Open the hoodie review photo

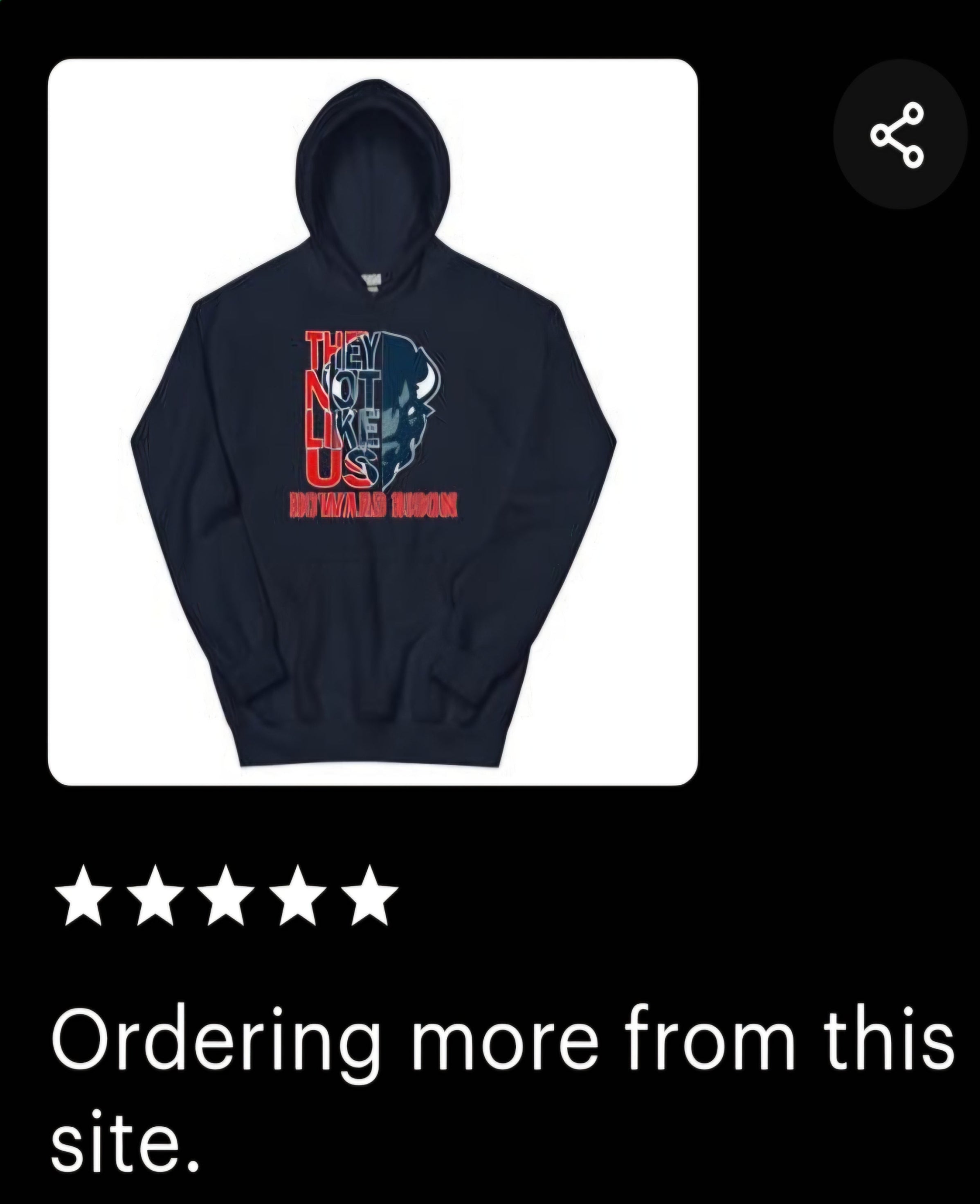[373, 422]
